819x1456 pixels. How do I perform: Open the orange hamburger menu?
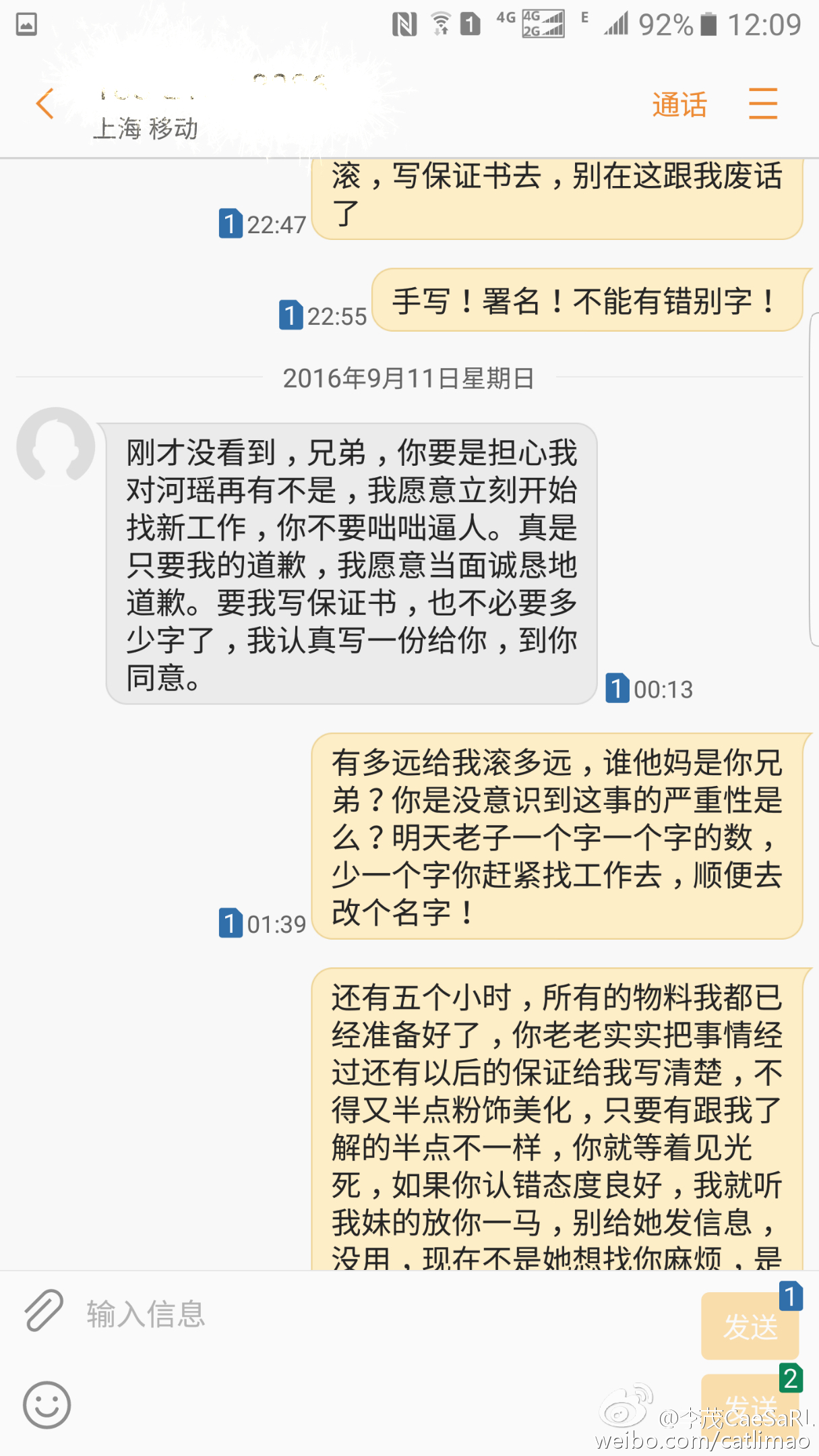(x=763, y=104)
